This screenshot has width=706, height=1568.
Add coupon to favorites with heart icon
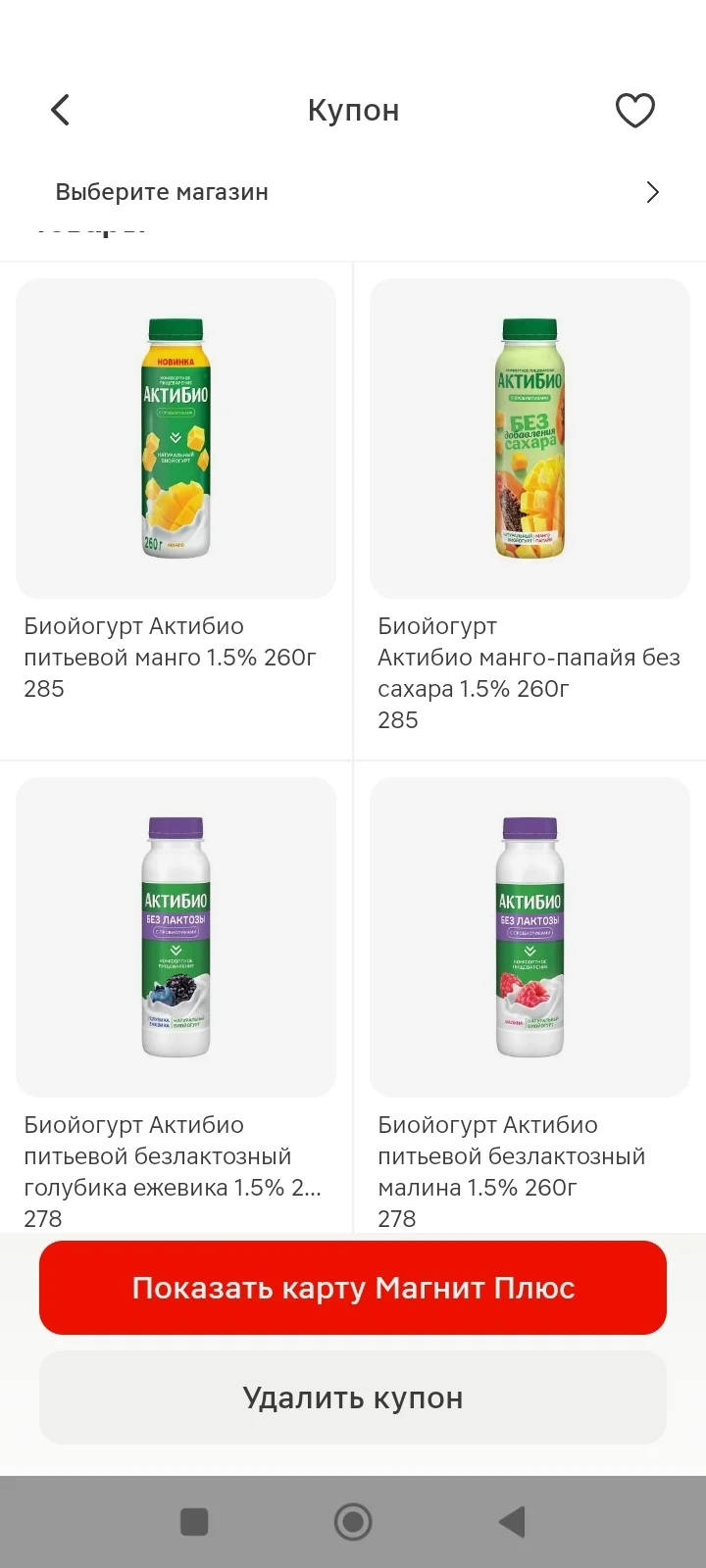[634, 110]
